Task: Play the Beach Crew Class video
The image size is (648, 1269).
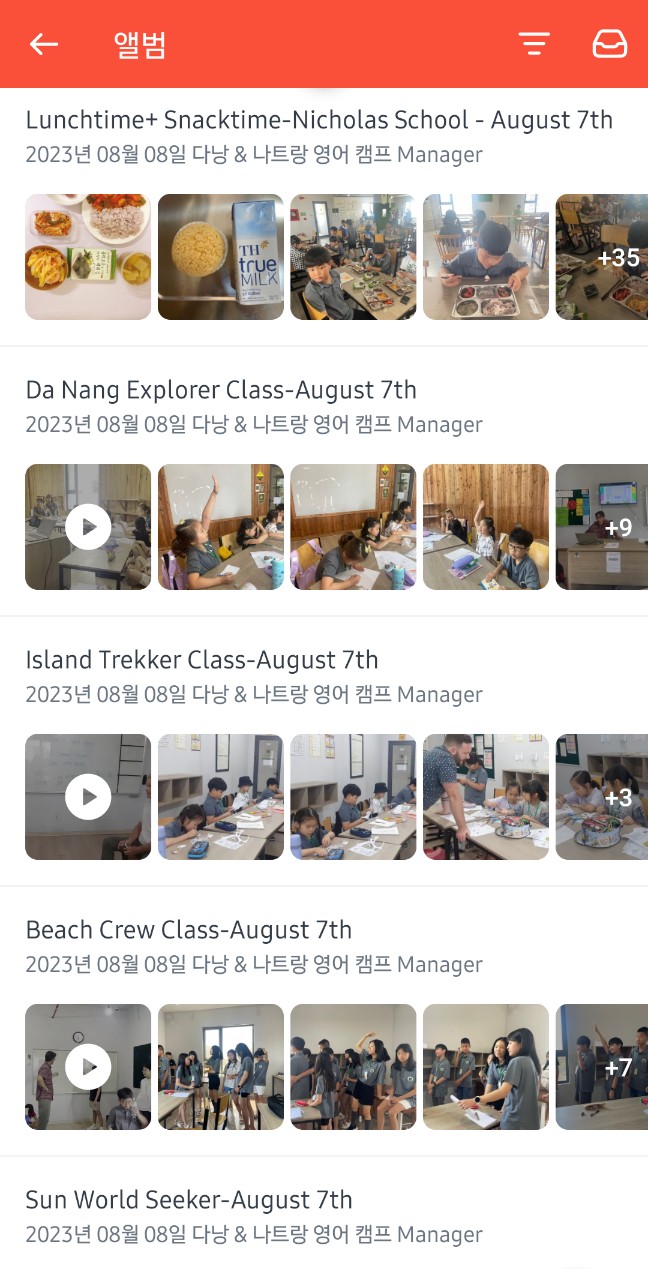Action: pos(88,1067)
